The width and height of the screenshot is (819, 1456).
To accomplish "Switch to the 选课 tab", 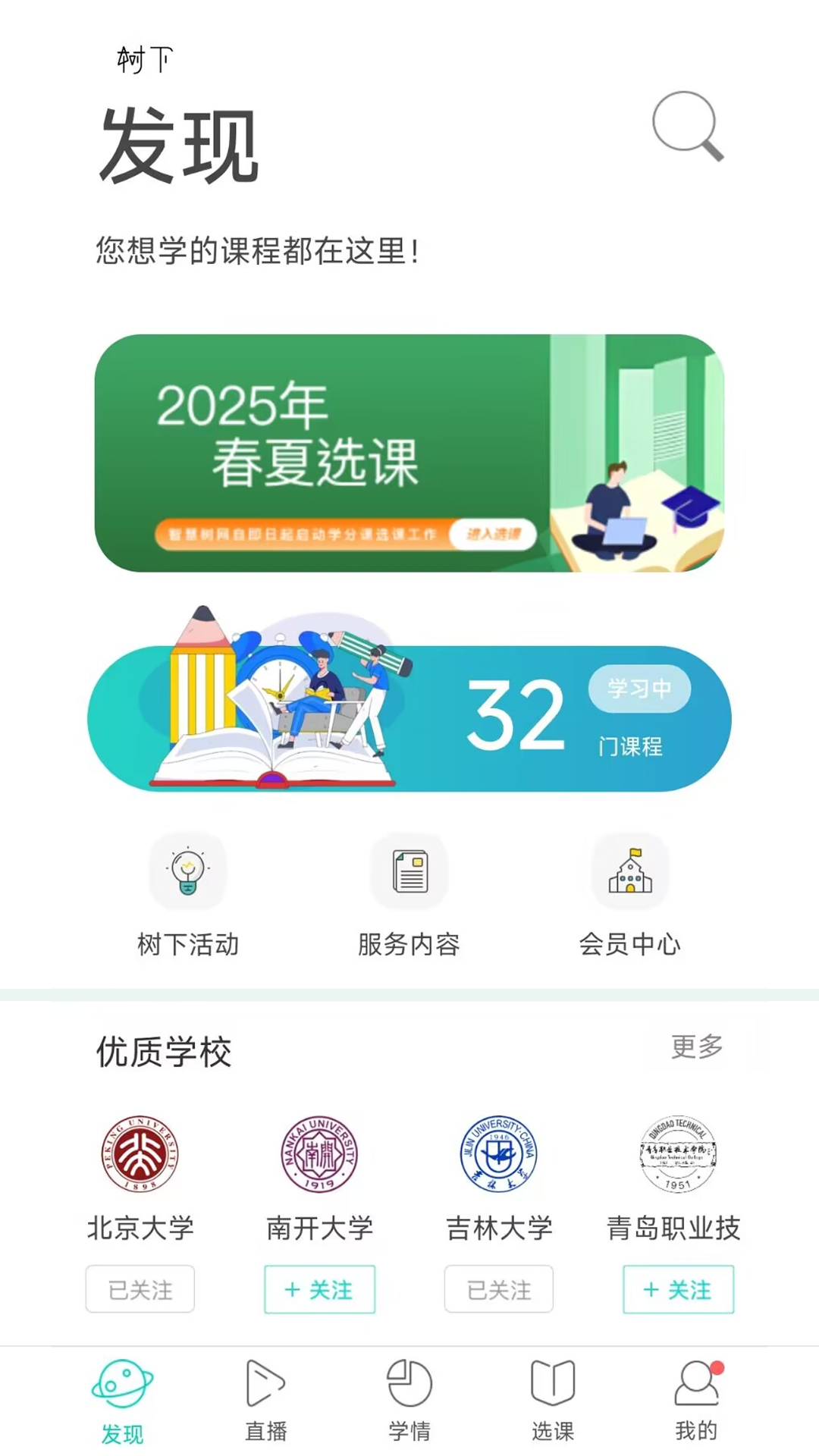I will (x=553, y=1400).
